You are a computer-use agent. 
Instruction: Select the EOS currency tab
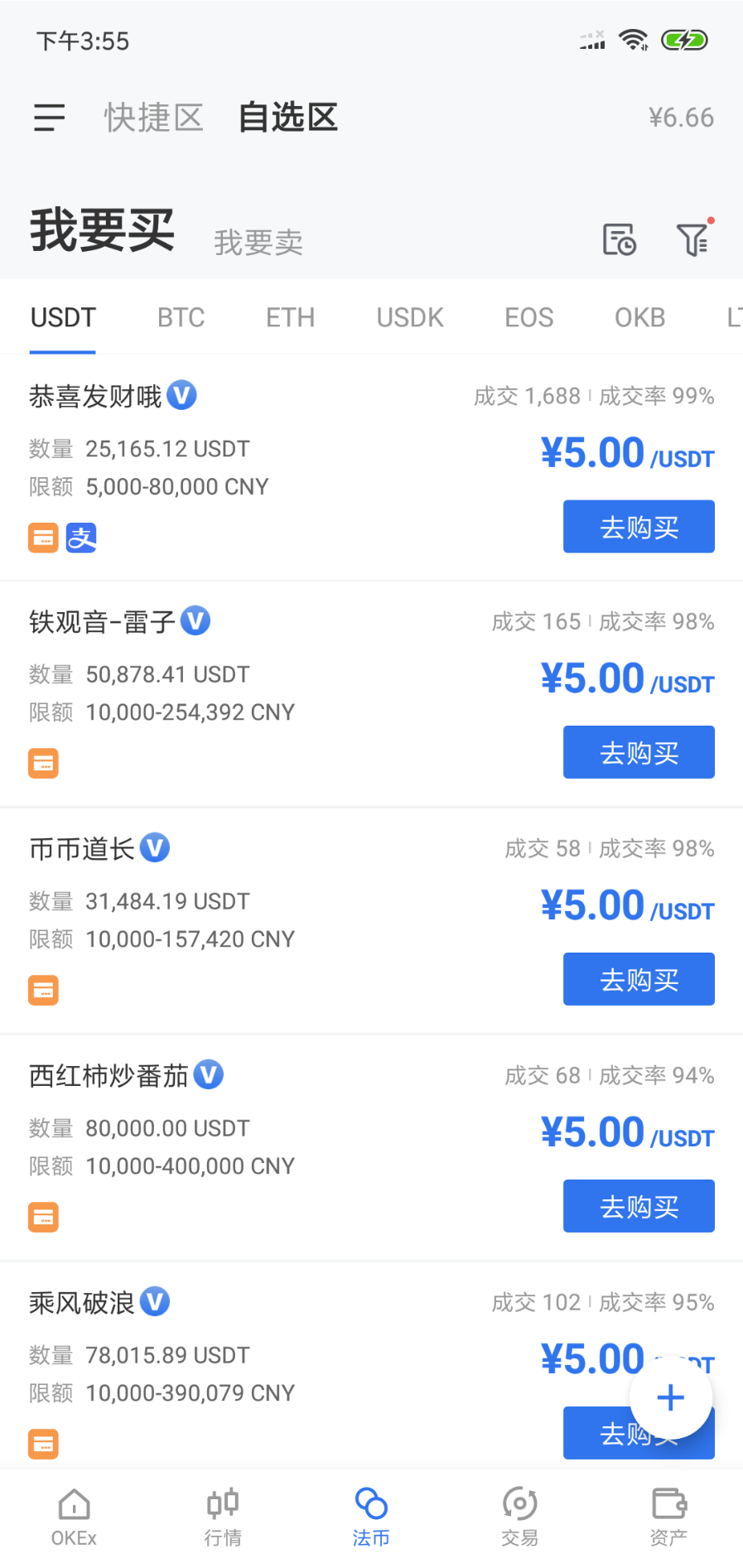pyautogui.click(x=528, y=317)
